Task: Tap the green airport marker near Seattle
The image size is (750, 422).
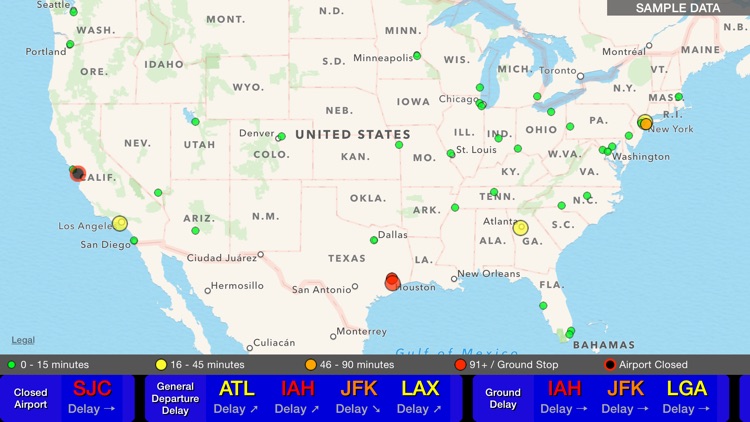Action: pyautogui.click(x=73, y=12)
